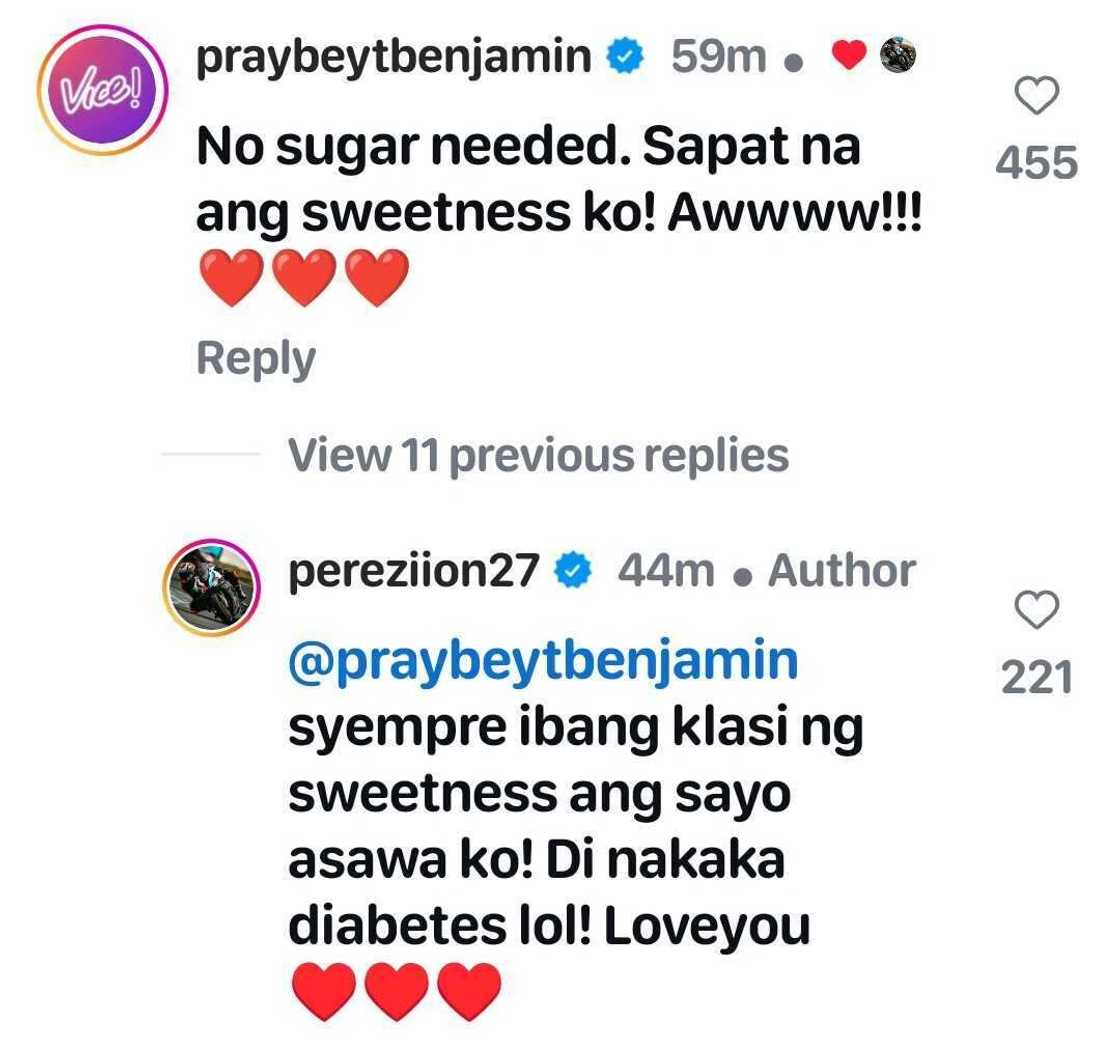This screenshot has width=1120, height=1037.
Task: Reply to praybeytbenjamin's comment
Action: pos(255,358)
